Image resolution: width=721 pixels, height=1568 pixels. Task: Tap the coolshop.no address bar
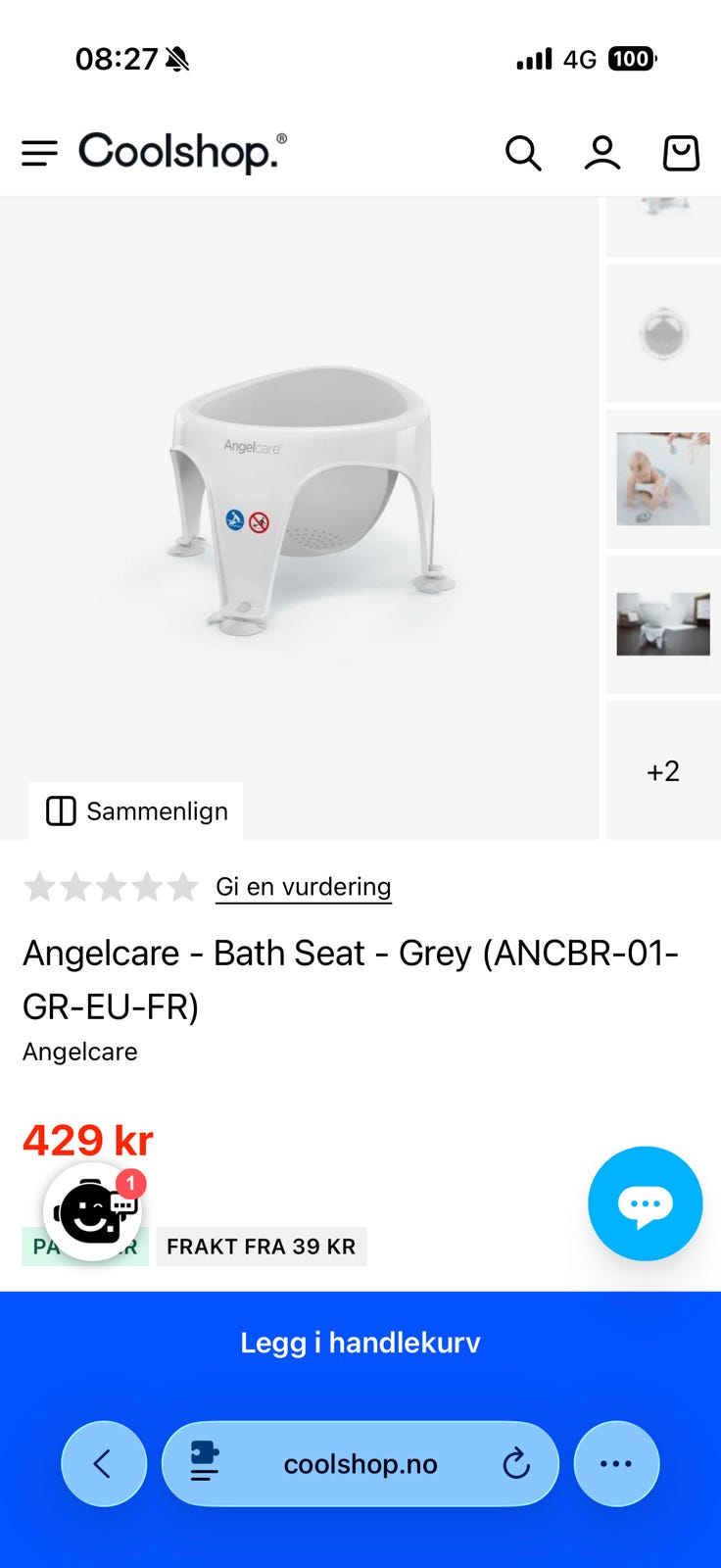click(360, 1464)
